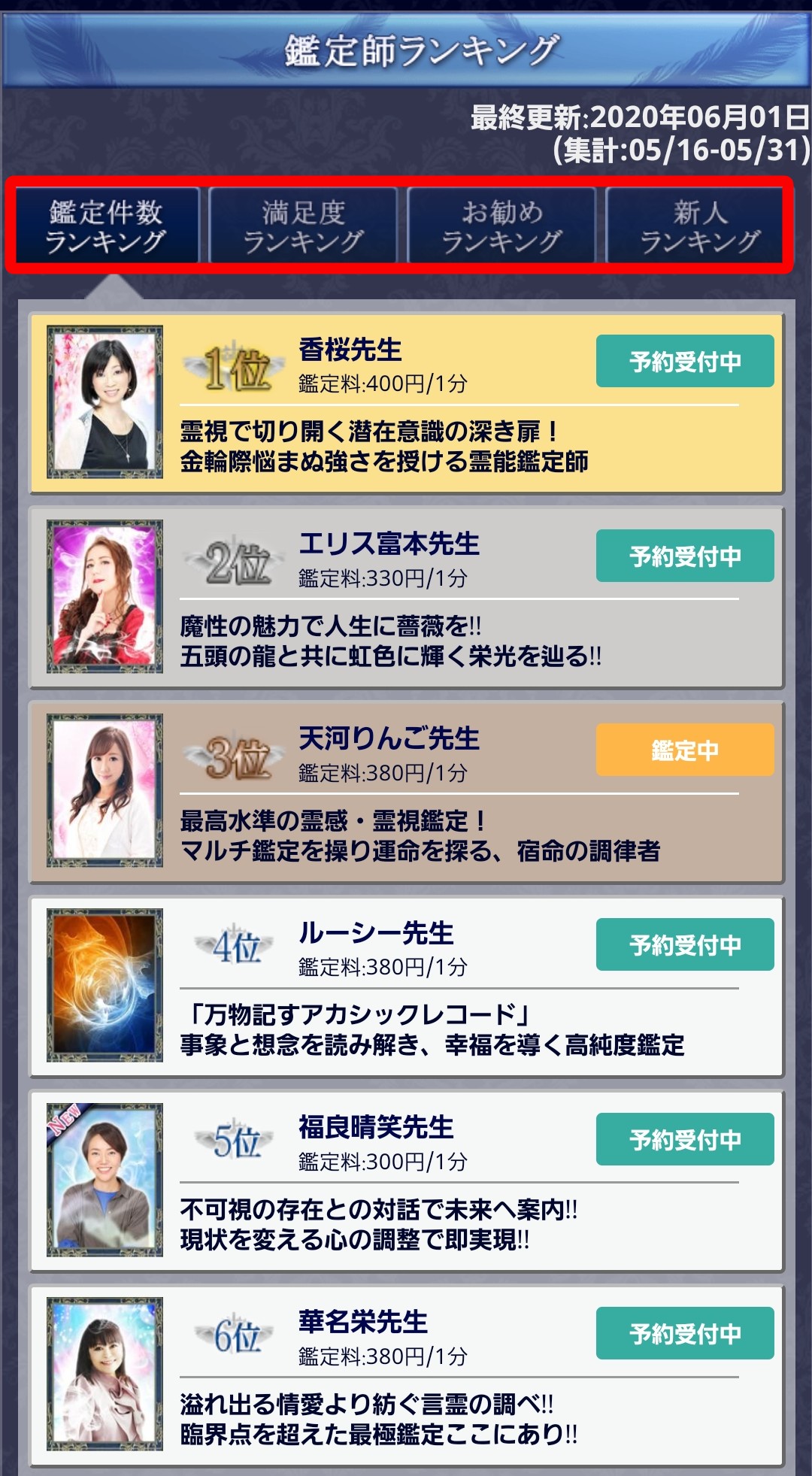
Task: Tap the 鑑定中 button for 天河りんご先生
Action: click(x=685, y=750)
